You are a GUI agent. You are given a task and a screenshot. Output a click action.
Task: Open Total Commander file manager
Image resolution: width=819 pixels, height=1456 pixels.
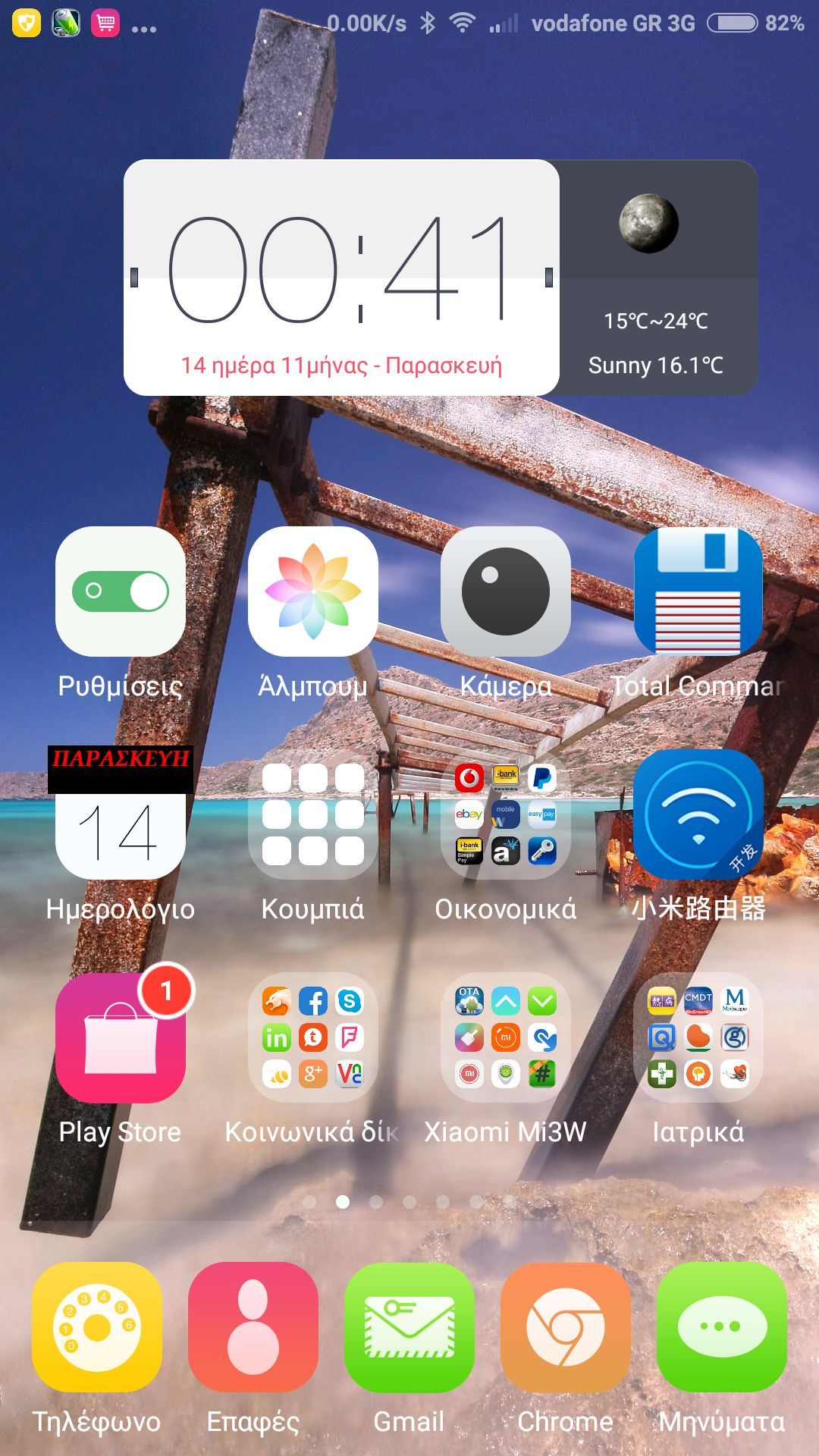[698, 591]
